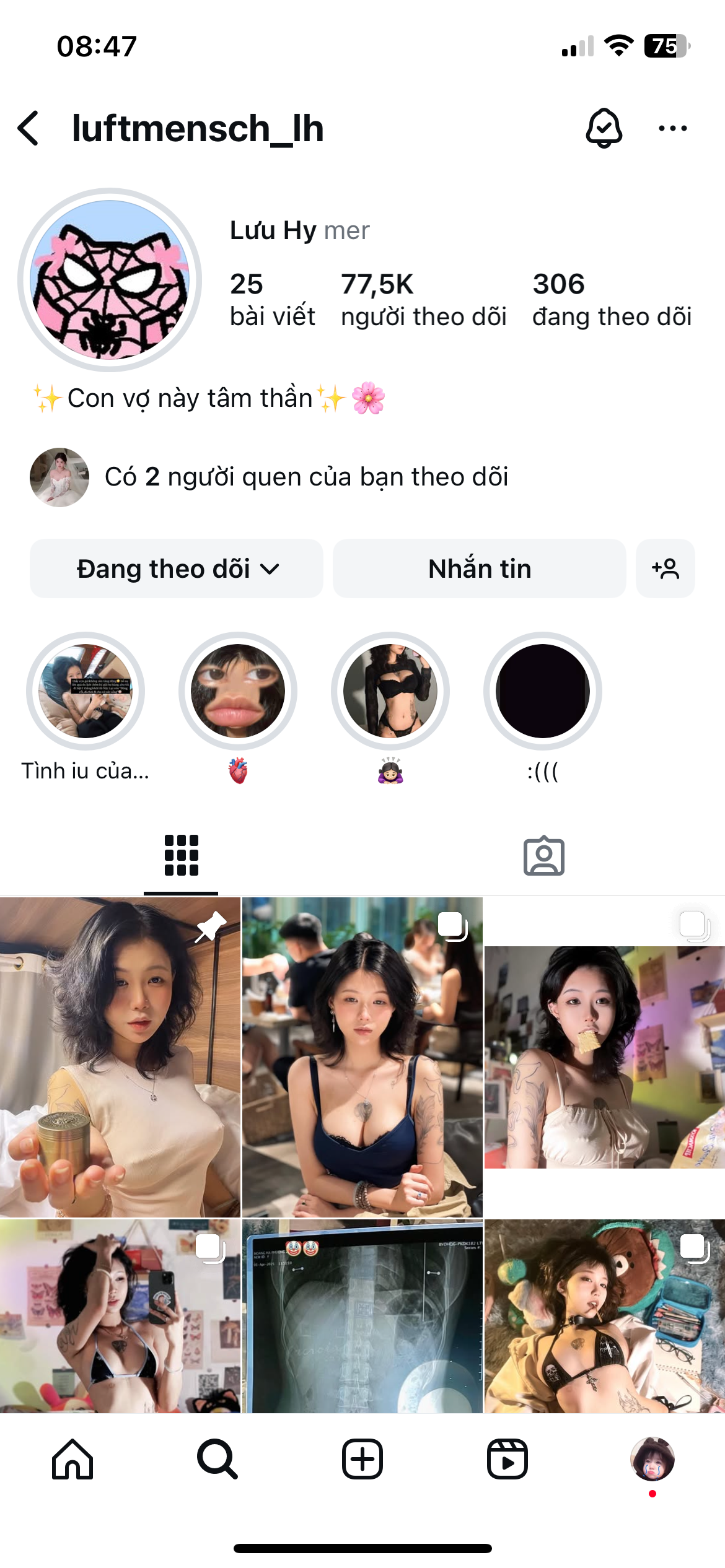
Task: Open the notifications bell for this profile
Action: click(604, 128)
